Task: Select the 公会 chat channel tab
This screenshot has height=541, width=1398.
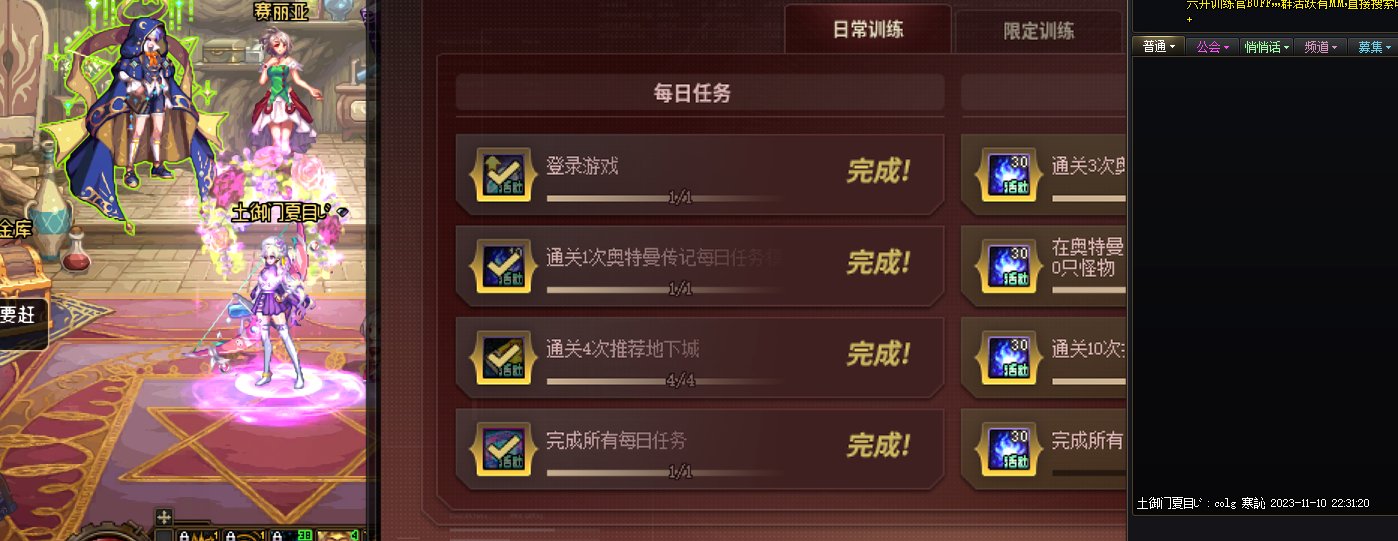Action: (x=1212, y=47)
